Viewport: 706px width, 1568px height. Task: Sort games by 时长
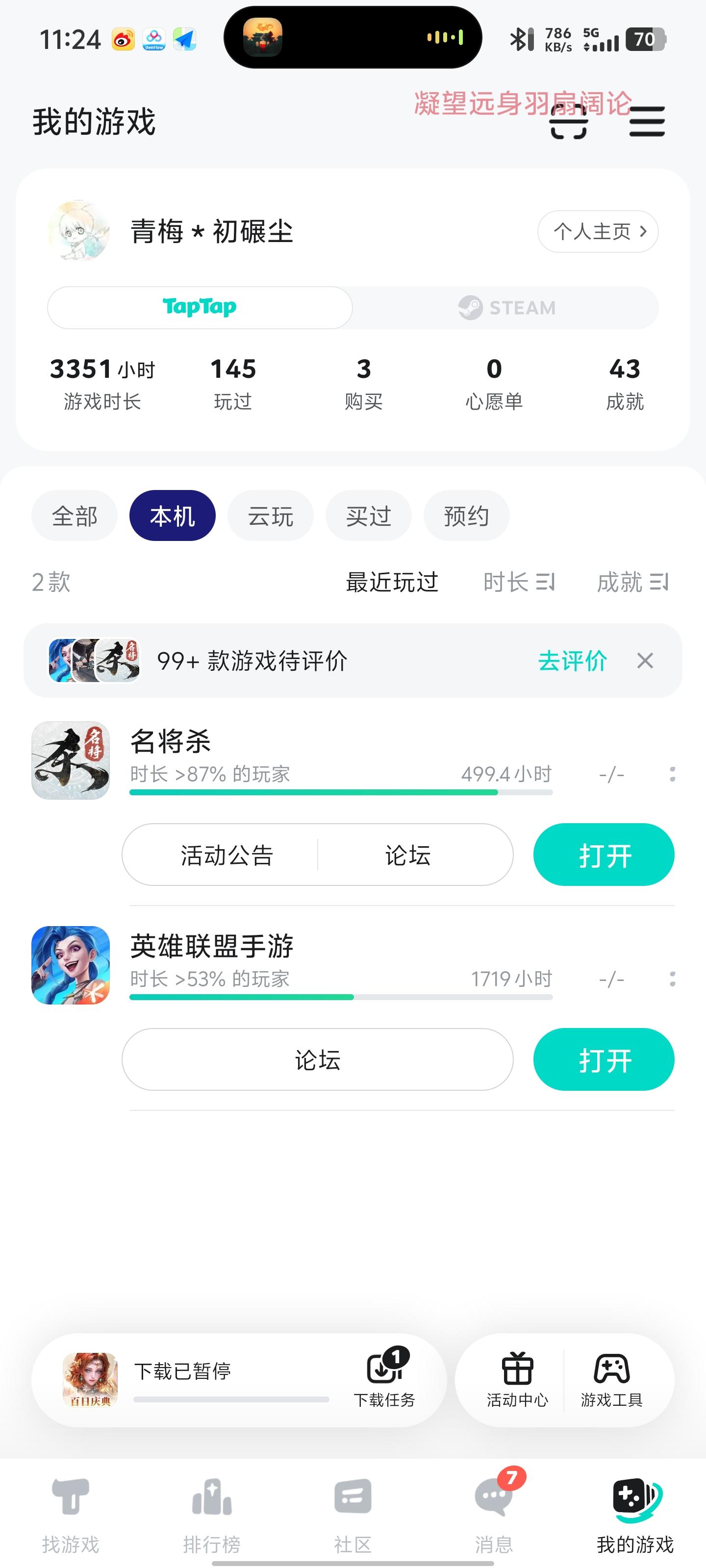pos(518,583)
